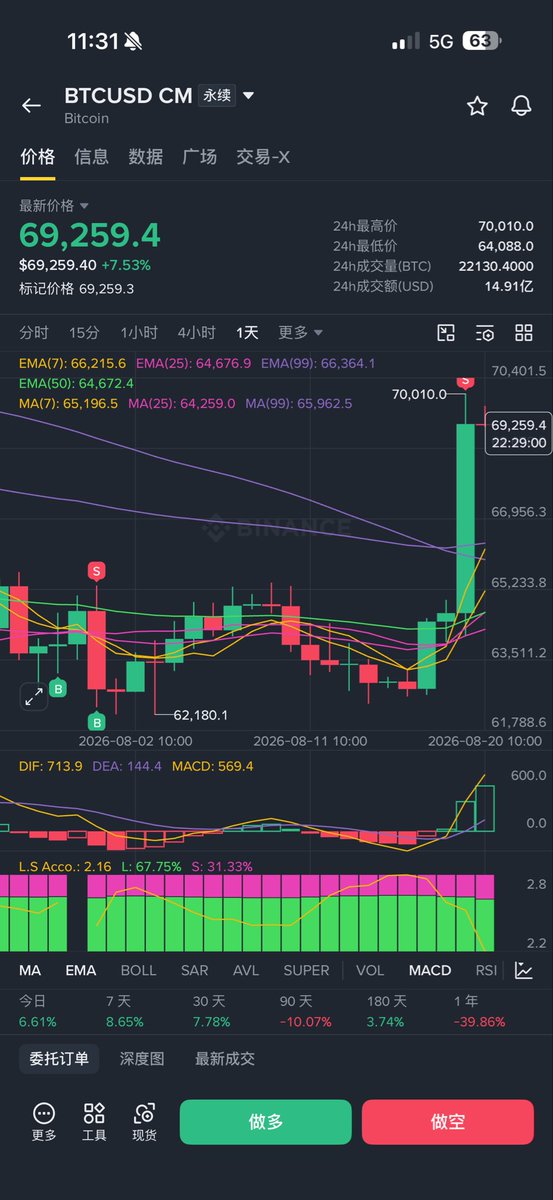This screenshot has width=553, height=1200.
Task: Switch to the 数据 tab
Action: (x=145, y=157)
